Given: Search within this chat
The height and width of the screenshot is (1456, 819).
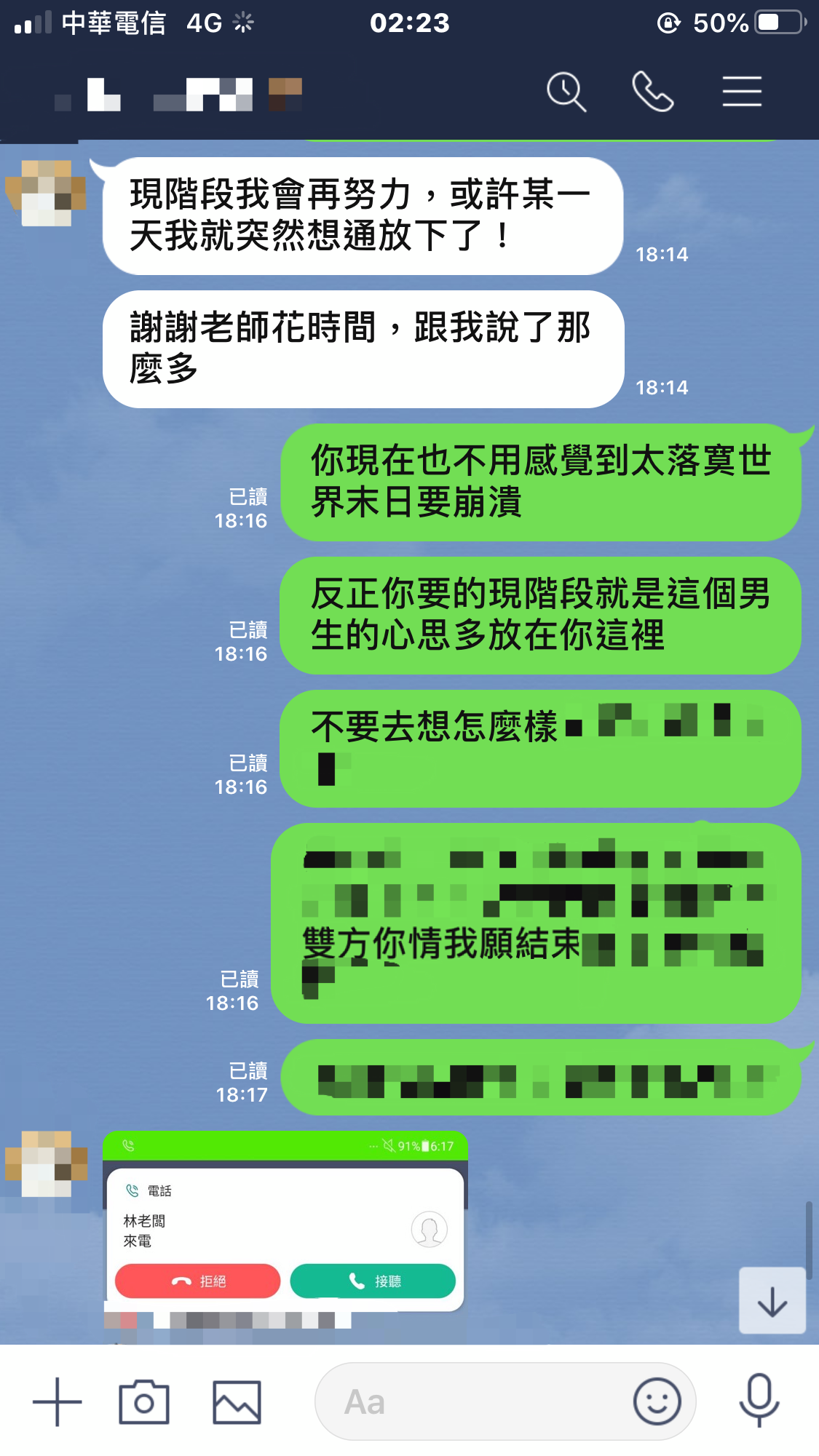Looking at the screenshot, I should pyautogui.click(x=566, y=92).
